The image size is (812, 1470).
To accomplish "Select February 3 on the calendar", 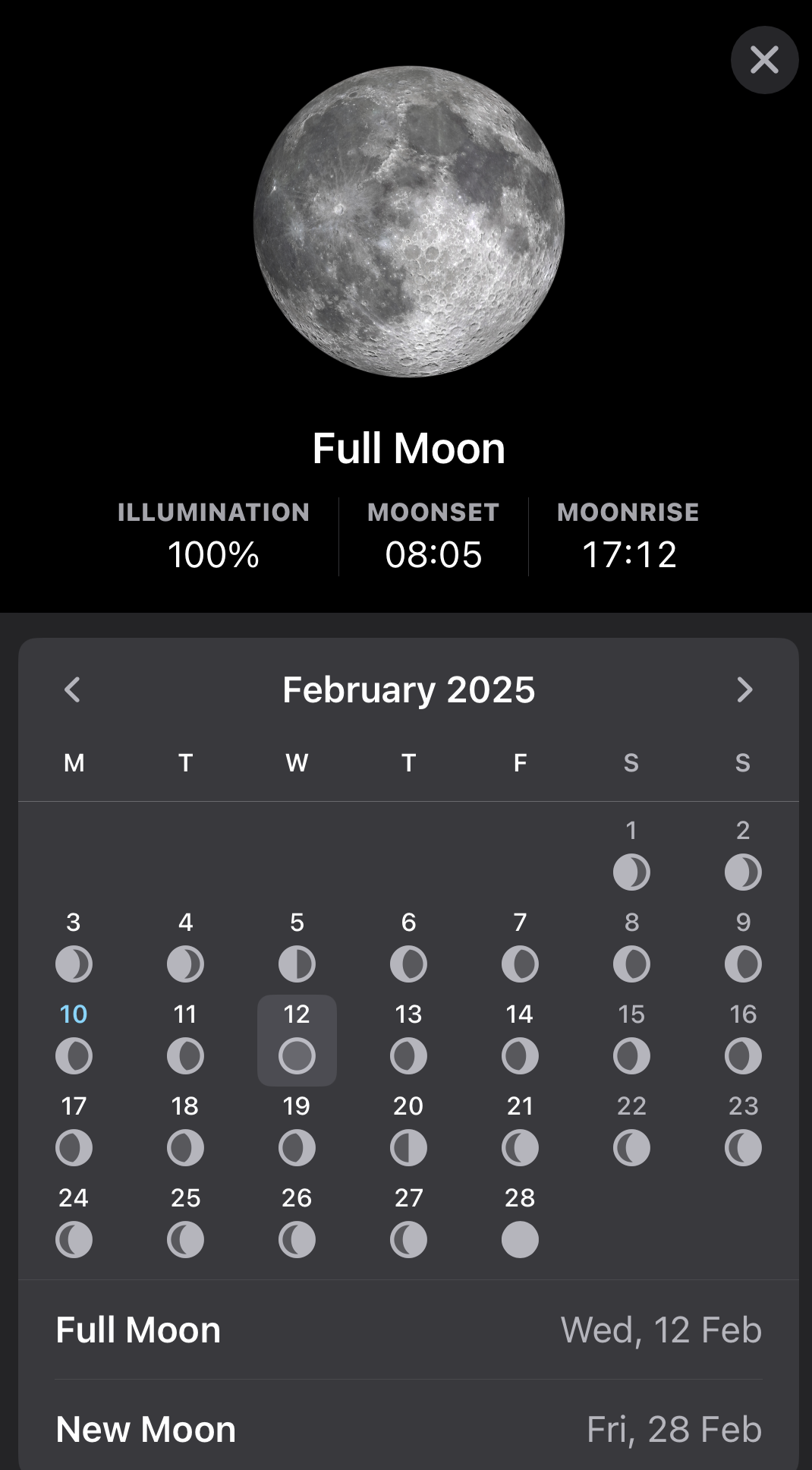I will click(74, 946).
